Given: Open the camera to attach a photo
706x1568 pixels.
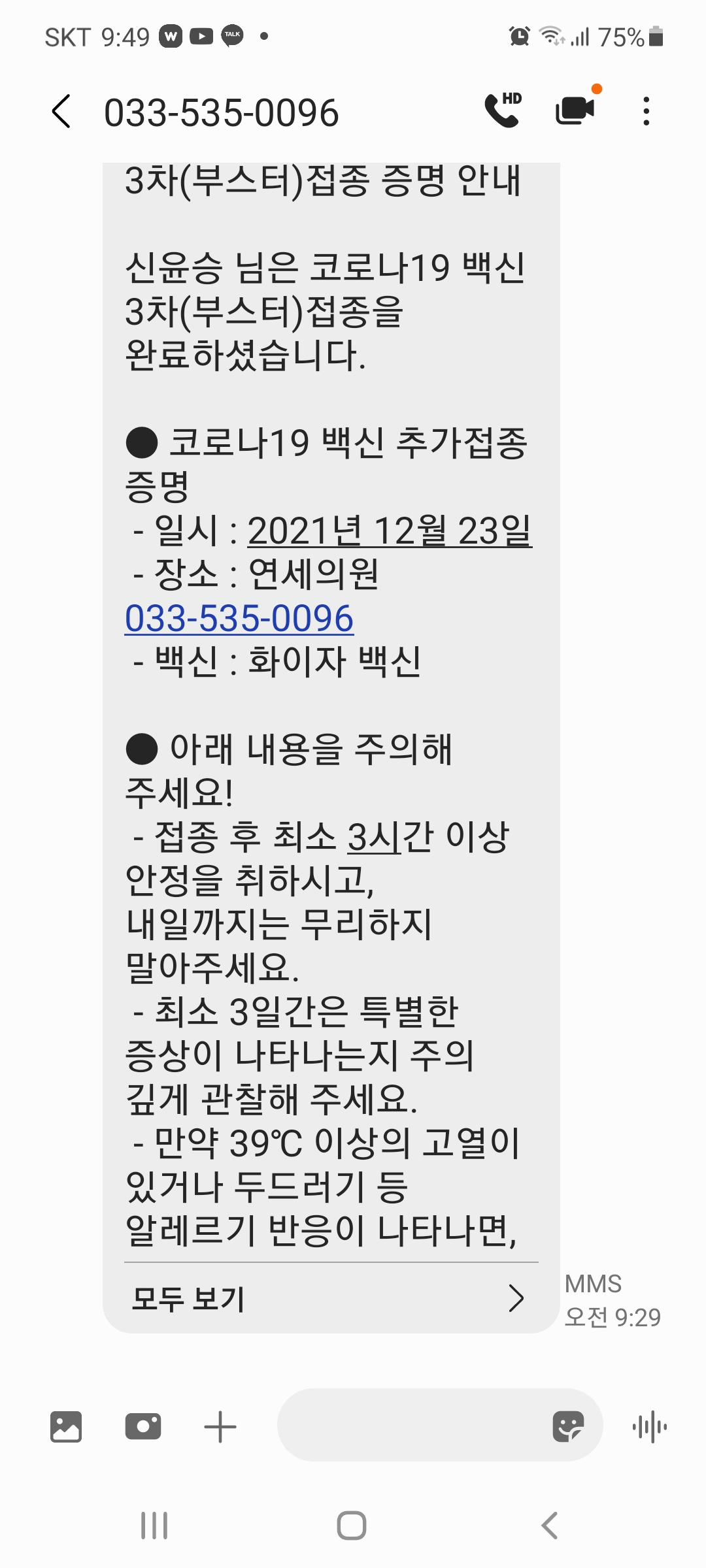Looking at the screenshot, I should point(143,1427).
